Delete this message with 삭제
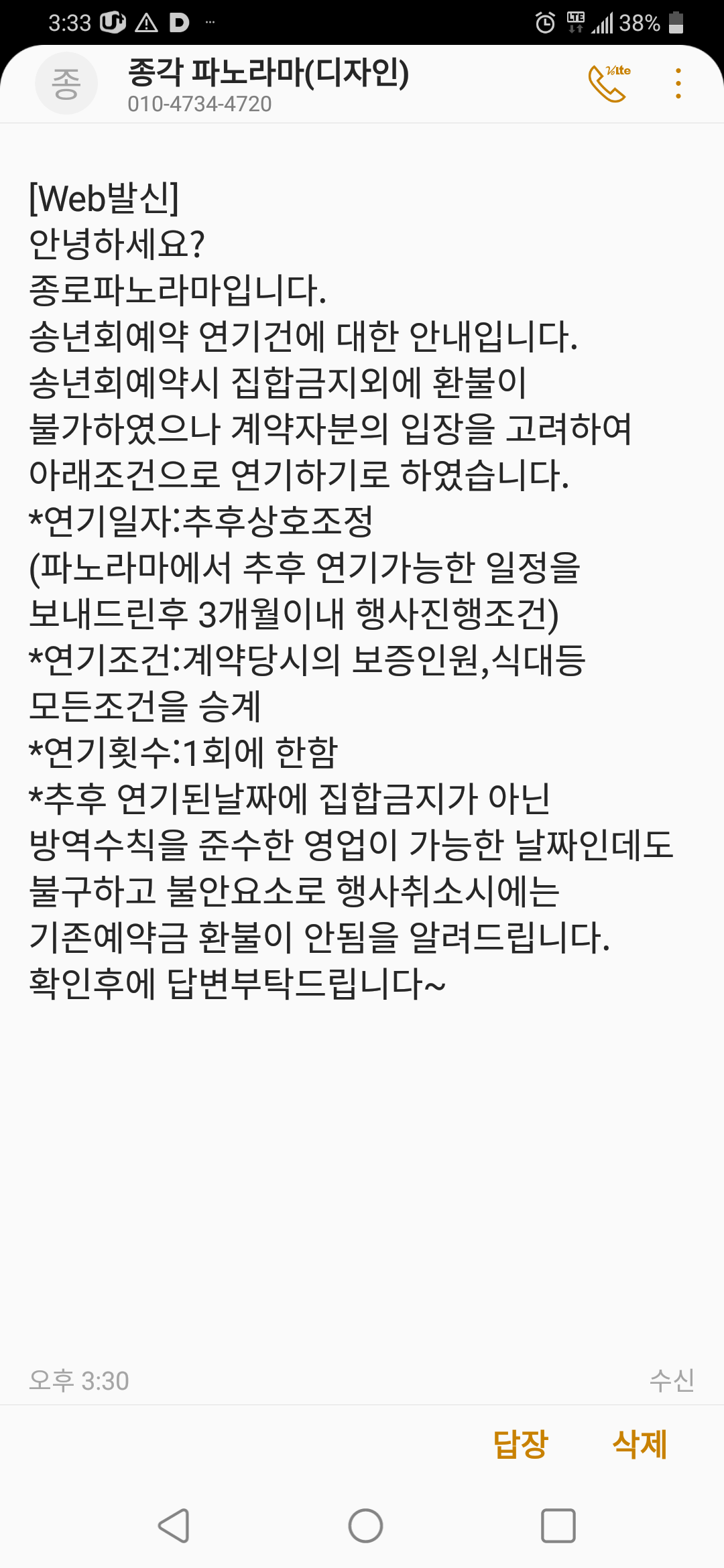The image size is (724, 1568). tap(640, 1444)
